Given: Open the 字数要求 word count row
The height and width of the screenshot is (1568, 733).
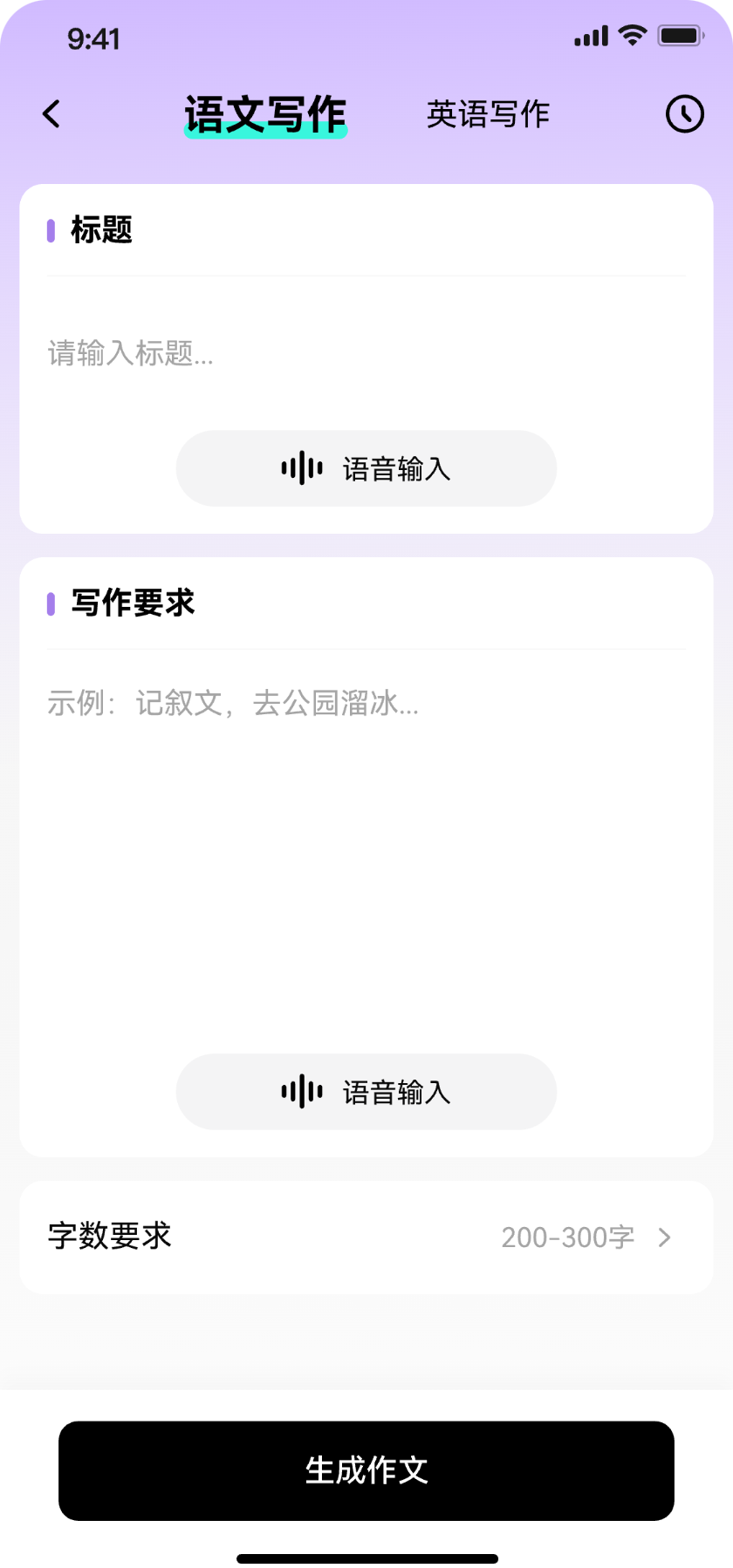Looking at the screenshot, I should coord(366,1237).
